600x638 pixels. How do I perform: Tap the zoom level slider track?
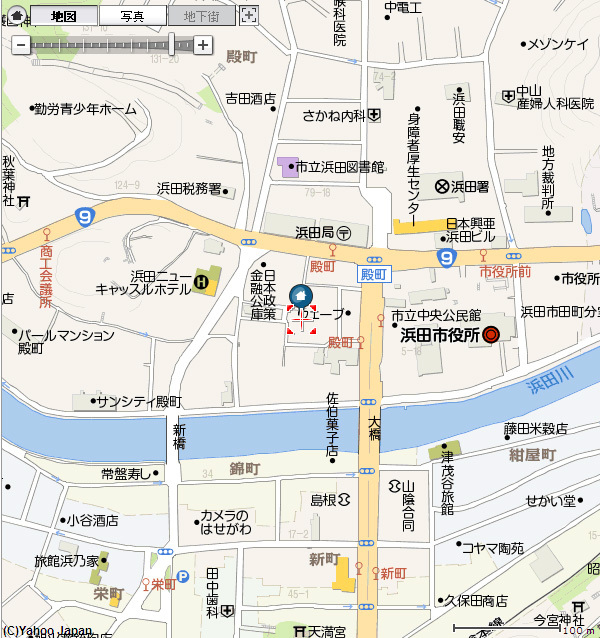[x=100, y=45]
